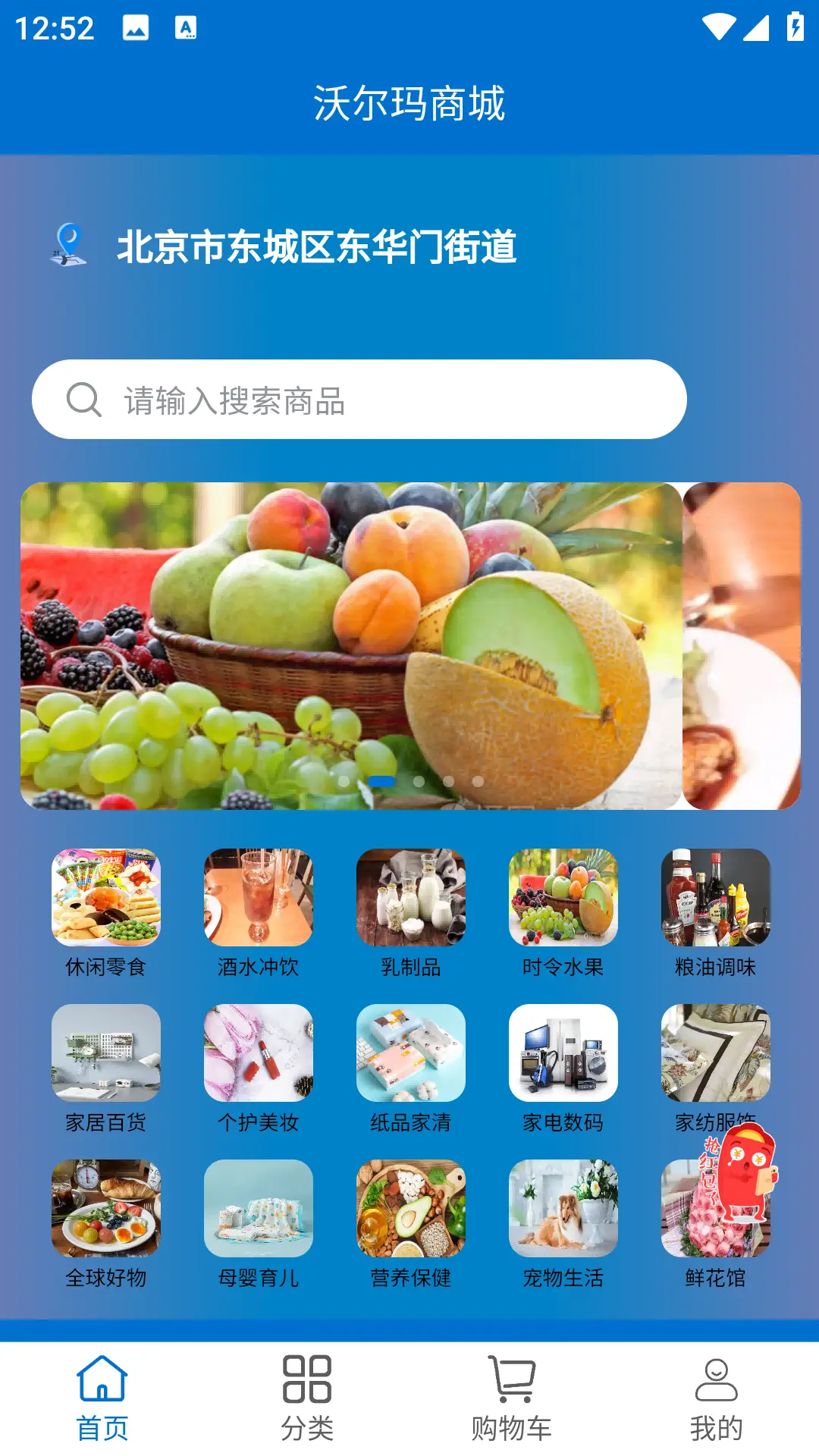Viewport: 819px width, 1456px height.
Task: Tap the search box 请输入搜索商品
Action: point(359,400)
